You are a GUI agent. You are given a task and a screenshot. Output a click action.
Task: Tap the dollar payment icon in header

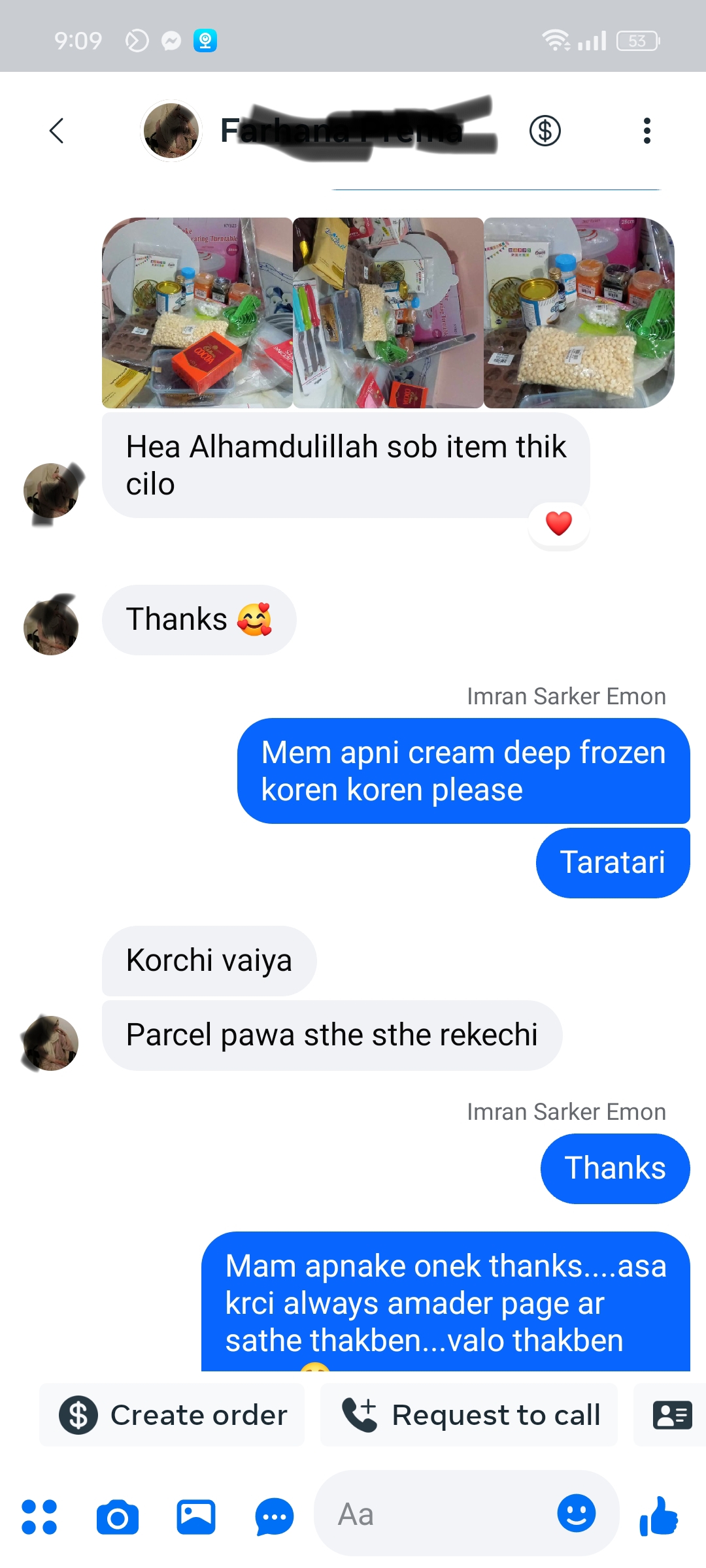point(545,131)
